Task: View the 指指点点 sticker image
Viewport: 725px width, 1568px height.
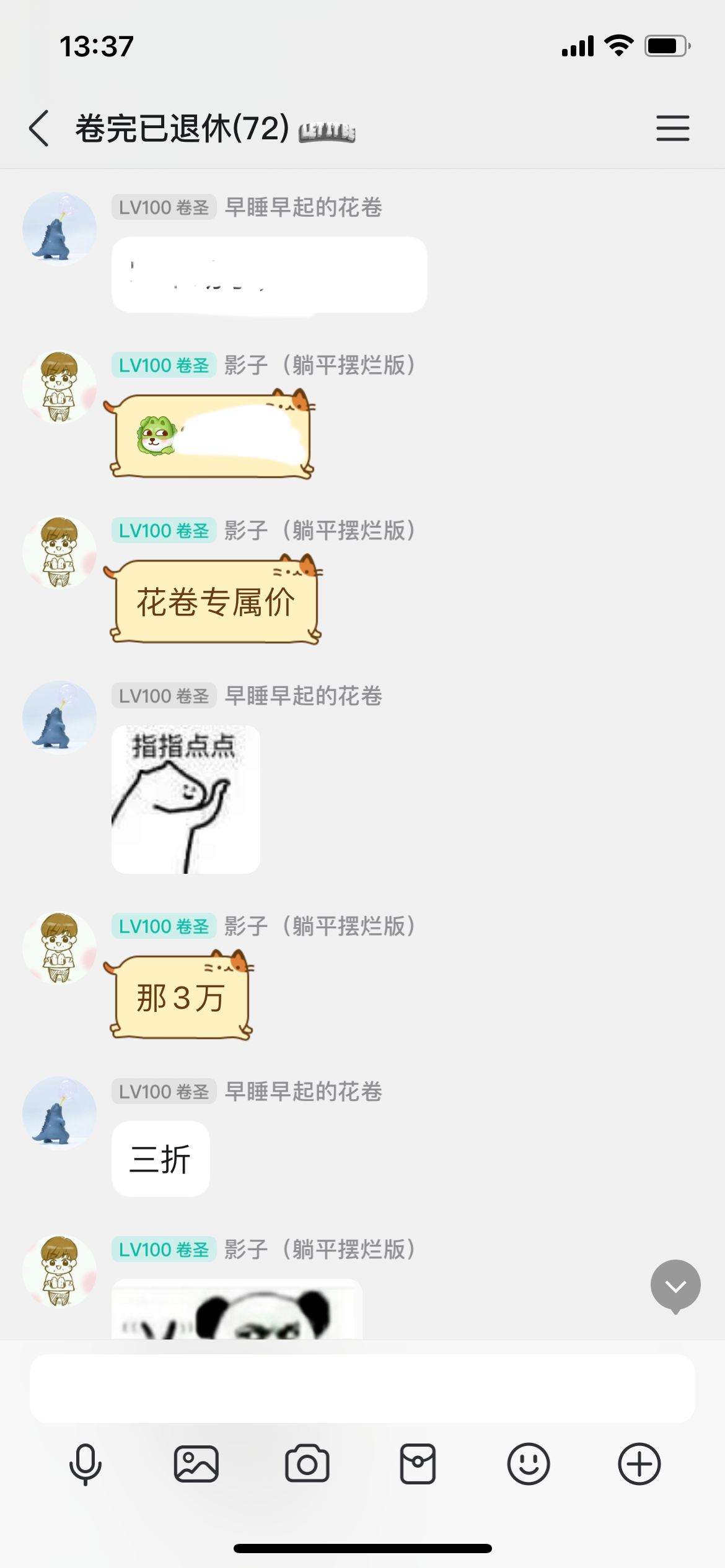Action: pos(186,799)
